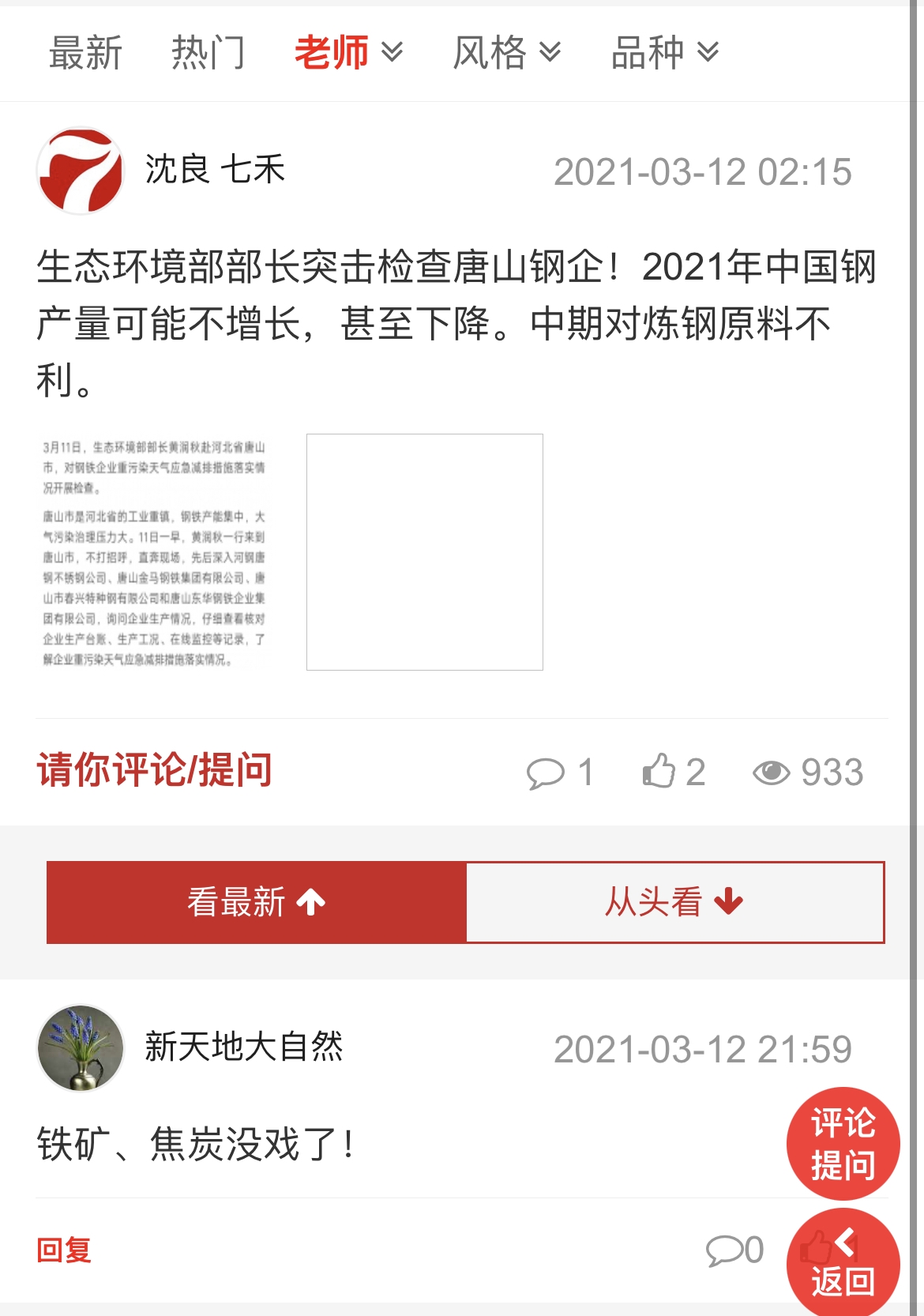Select 从头看 to read comments from the start
This screenshot has height=1316, width=924.
tap(674, 902)
